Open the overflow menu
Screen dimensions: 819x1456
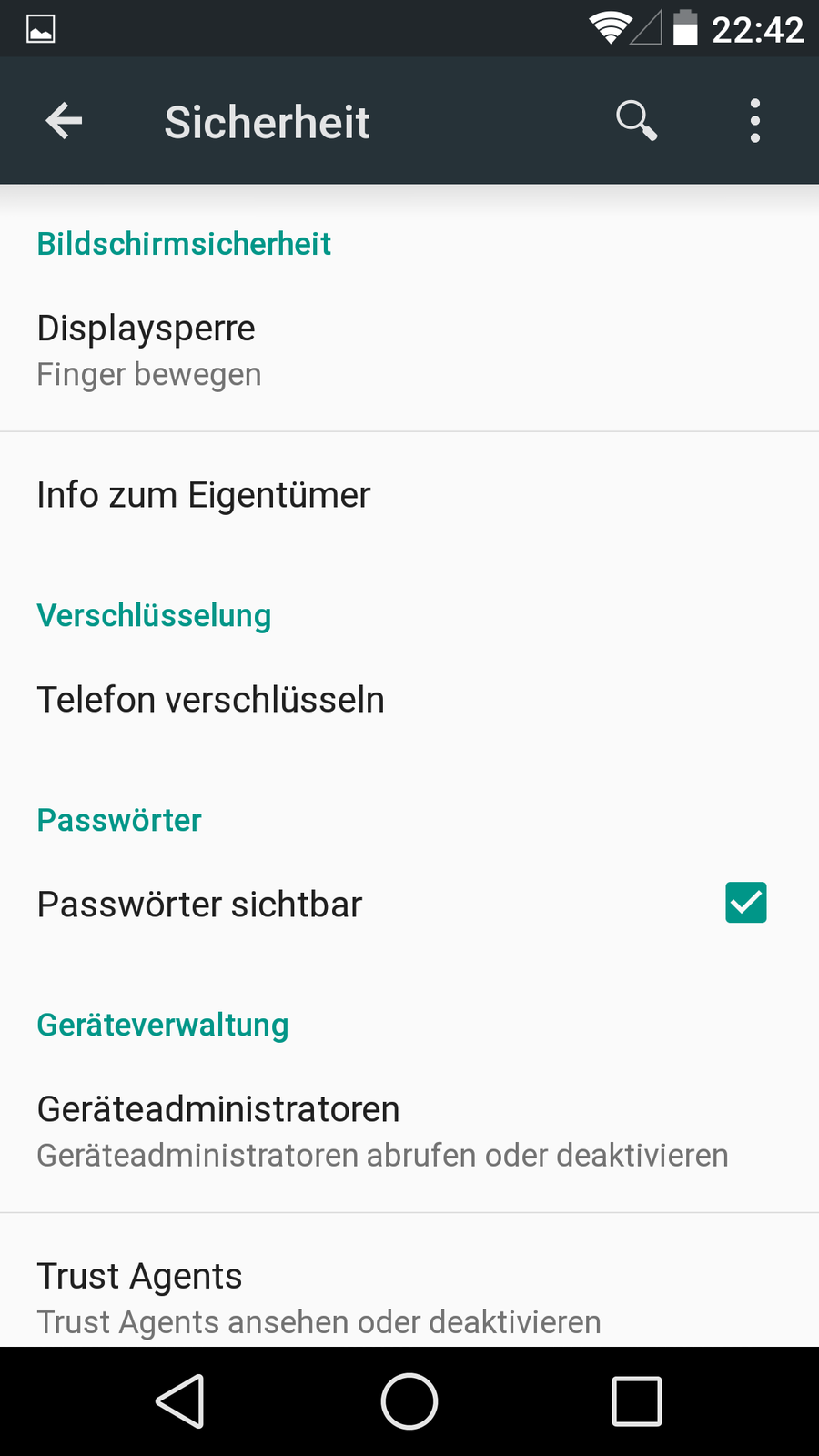click(754, 121)
